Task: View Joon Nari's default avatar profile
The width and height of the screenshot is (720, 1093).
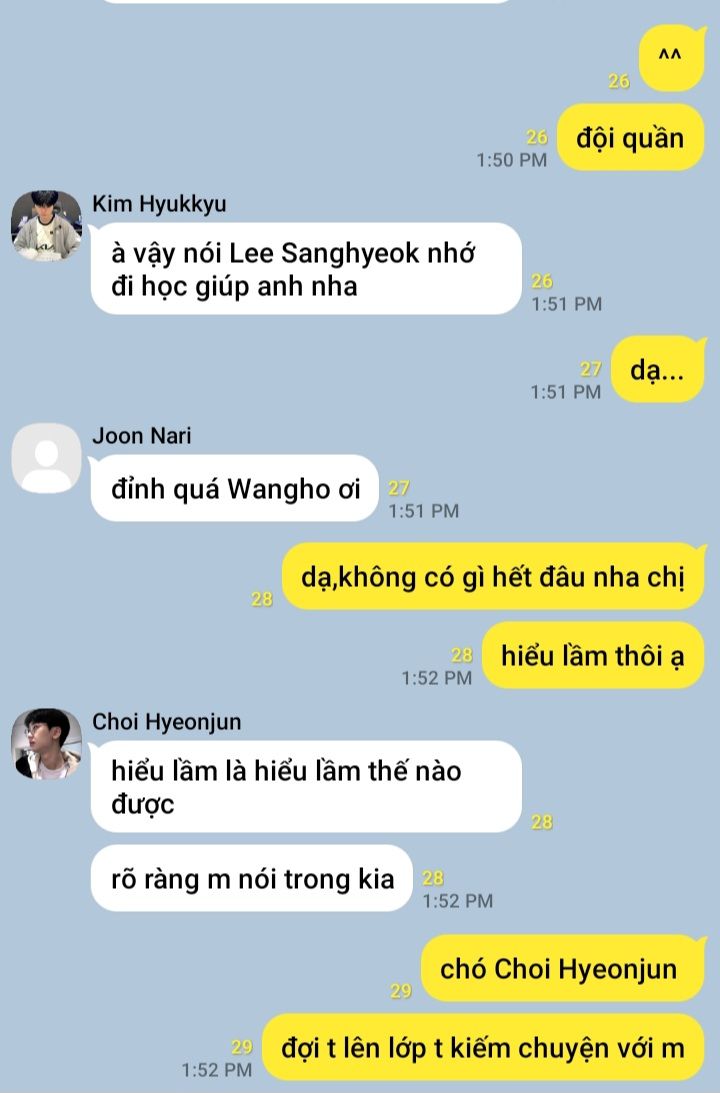Action: click(47, 458)
